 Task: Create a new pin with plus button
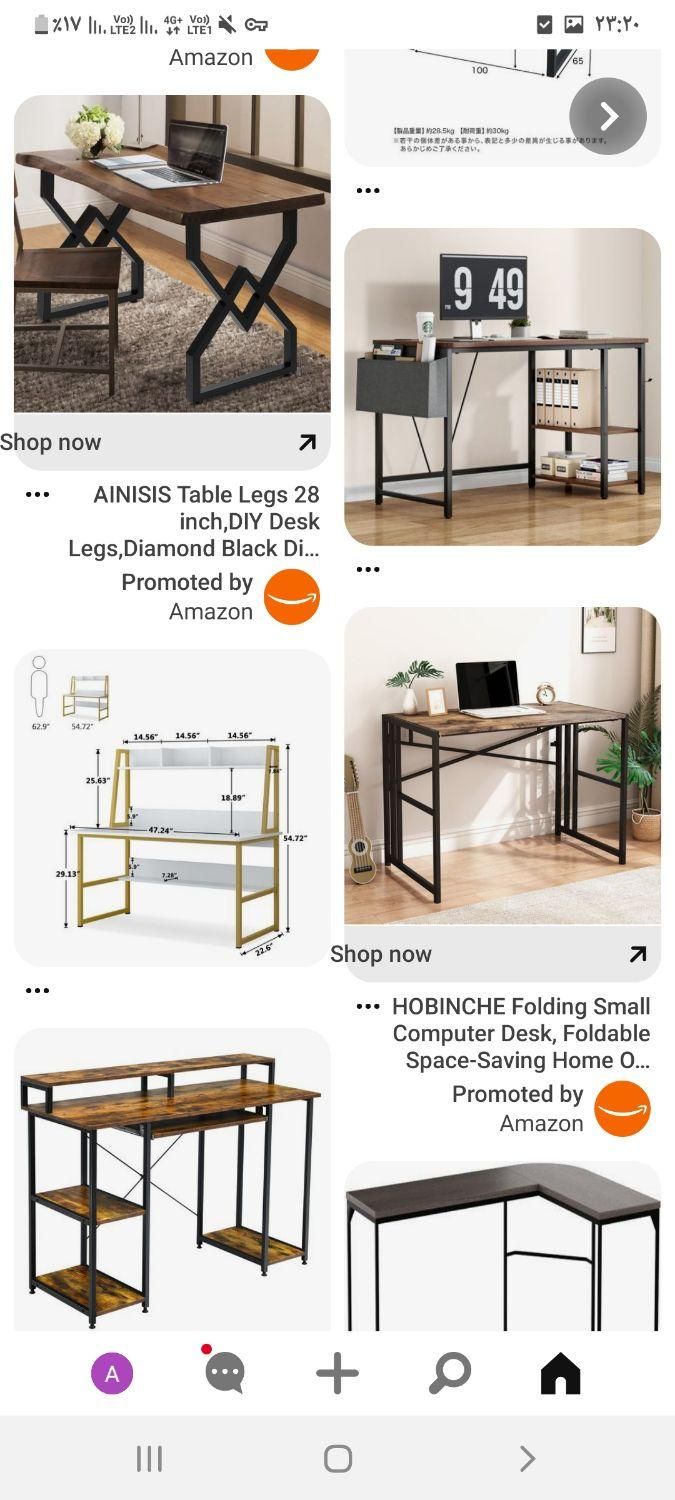[337, 1373]
